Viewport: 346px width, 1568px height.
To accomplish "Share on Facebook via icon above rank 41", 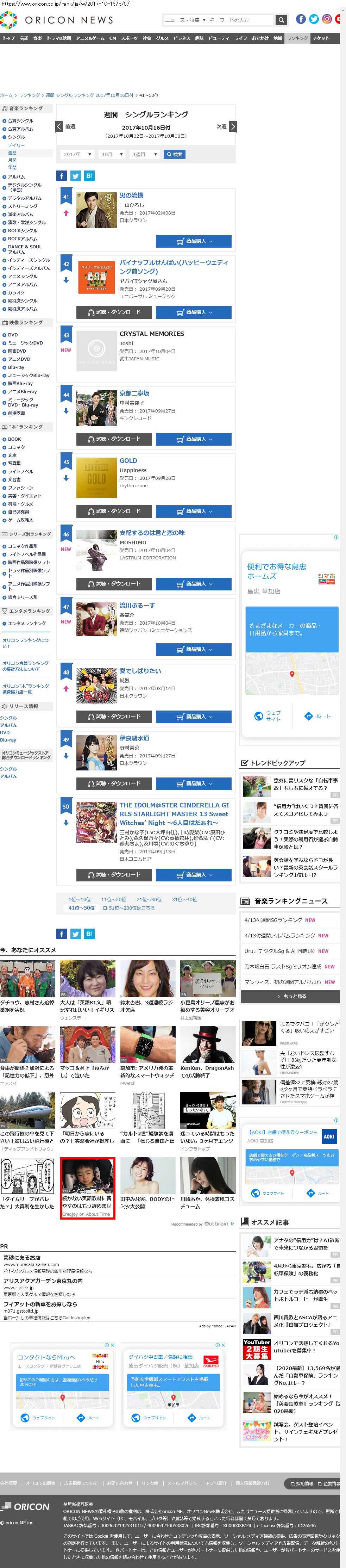I will (61, 176).
